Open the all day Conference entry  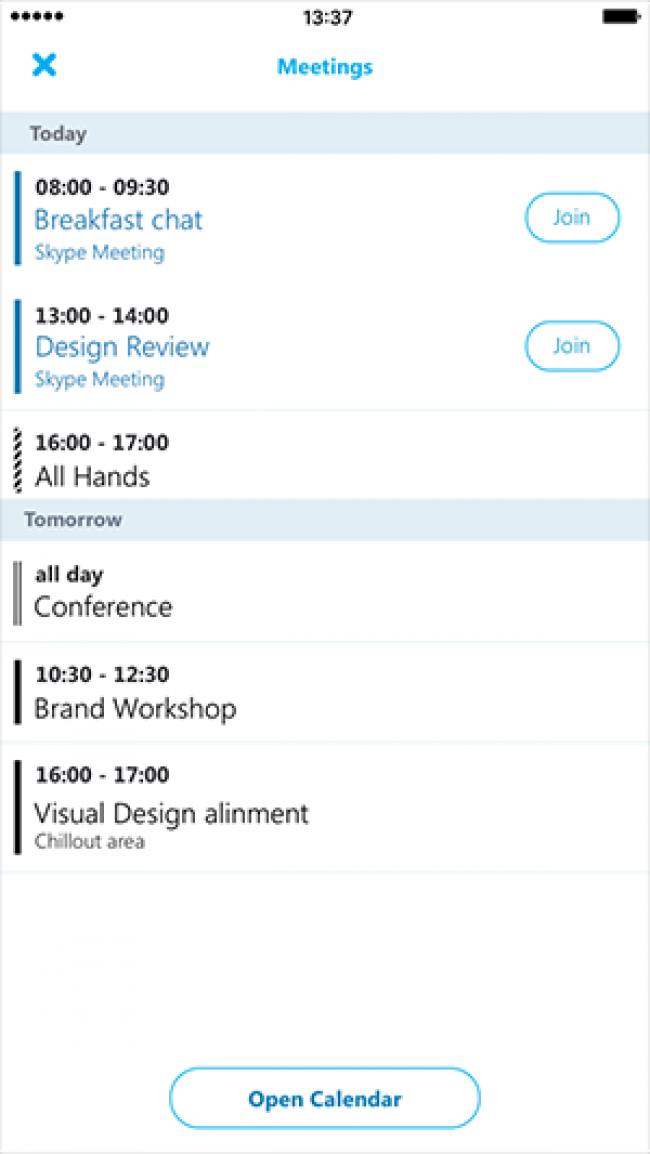(x=325, y=592)
